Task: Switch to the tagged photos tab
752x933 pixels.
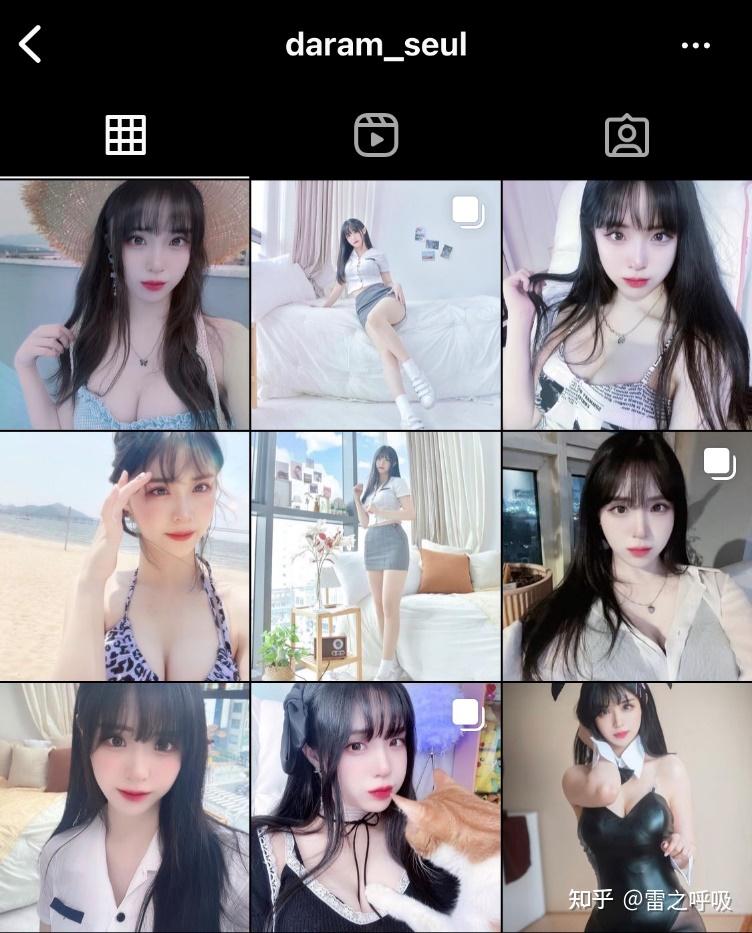Action: pyautogui.click(x=627, y=136)
